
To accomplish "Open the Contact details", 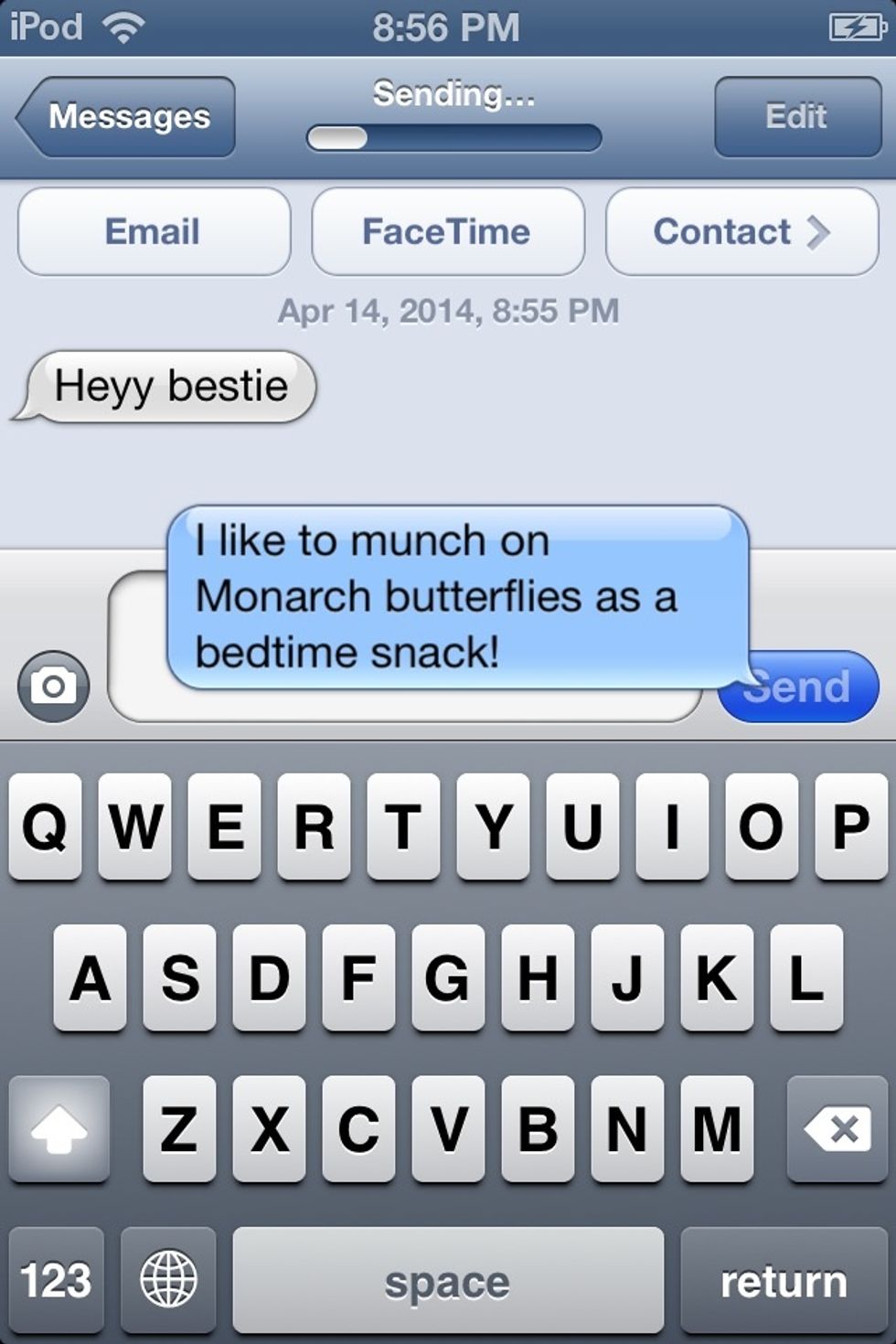I will tap(741, 231).
